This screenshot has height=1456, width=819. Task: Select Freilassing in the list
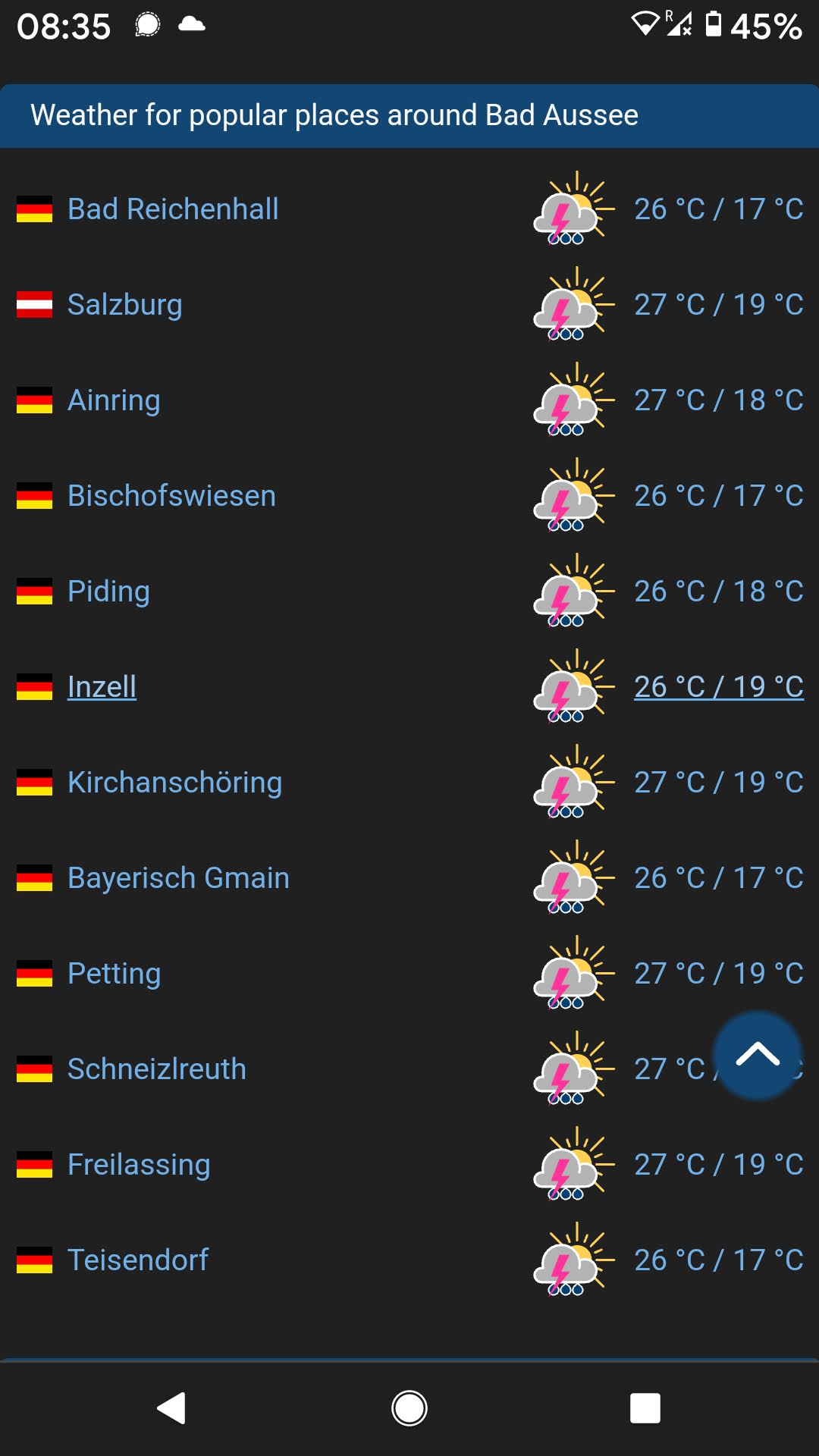tap(139, 1165)
